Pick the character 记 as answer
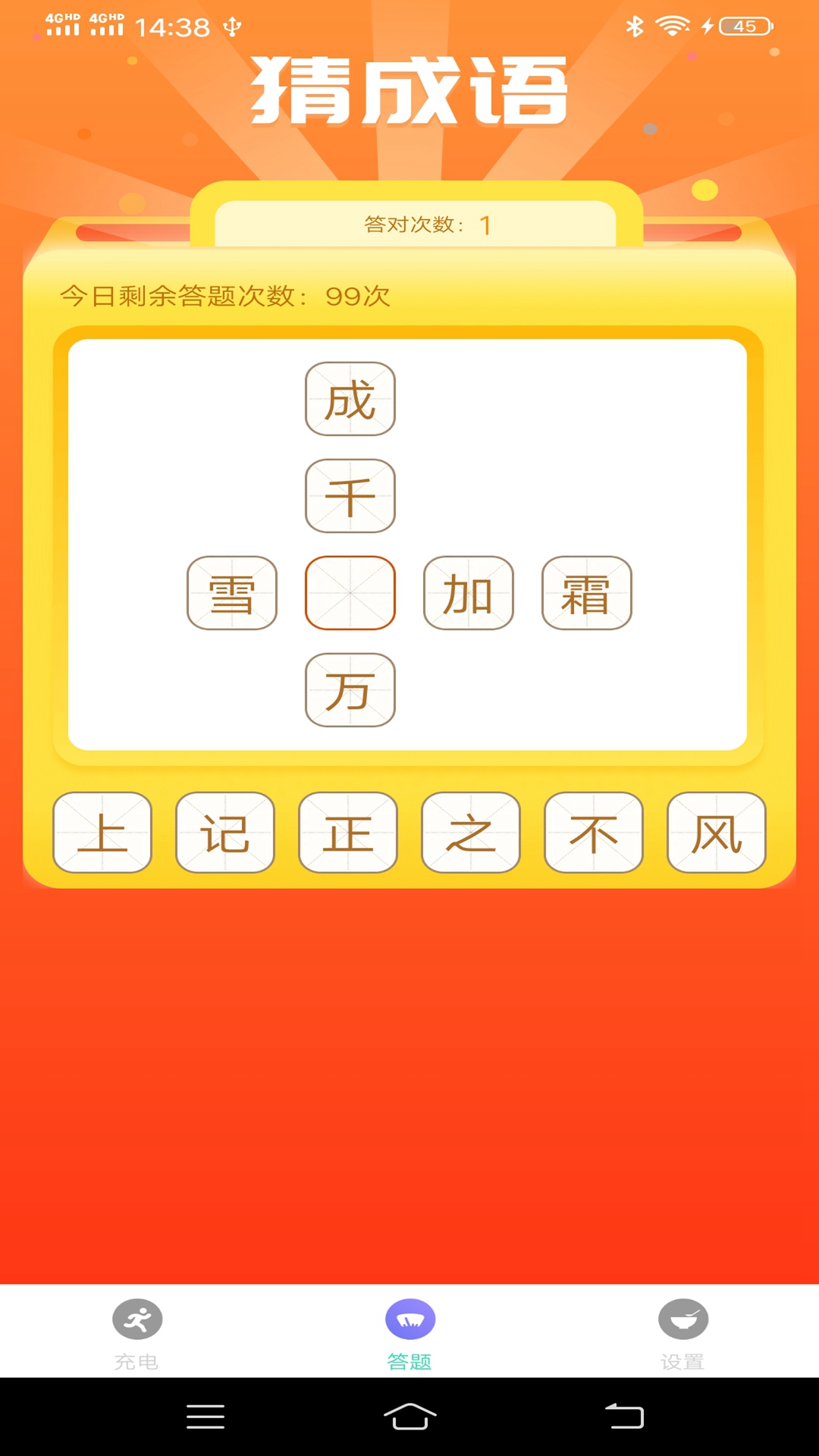Viewport: 819px width, 1456px height. click(225, 832)
